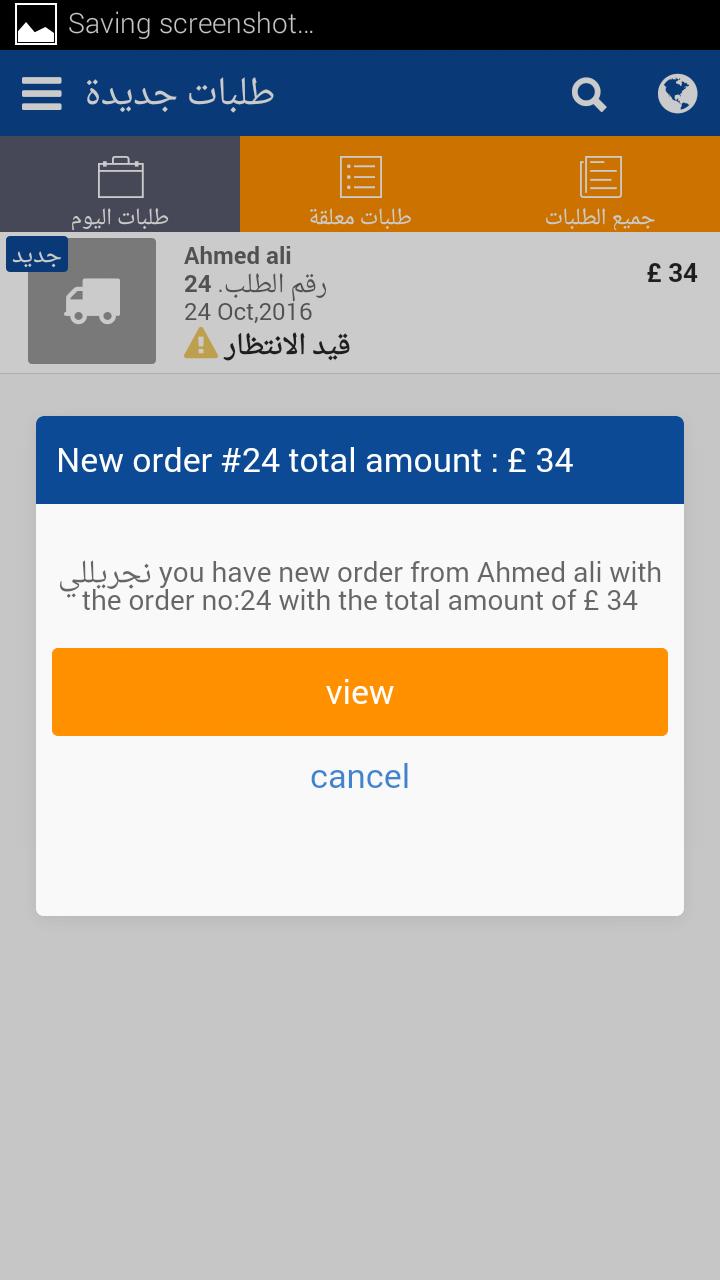View the new order #24
This screenshot has height=1280, width=720.
[360, 692]
